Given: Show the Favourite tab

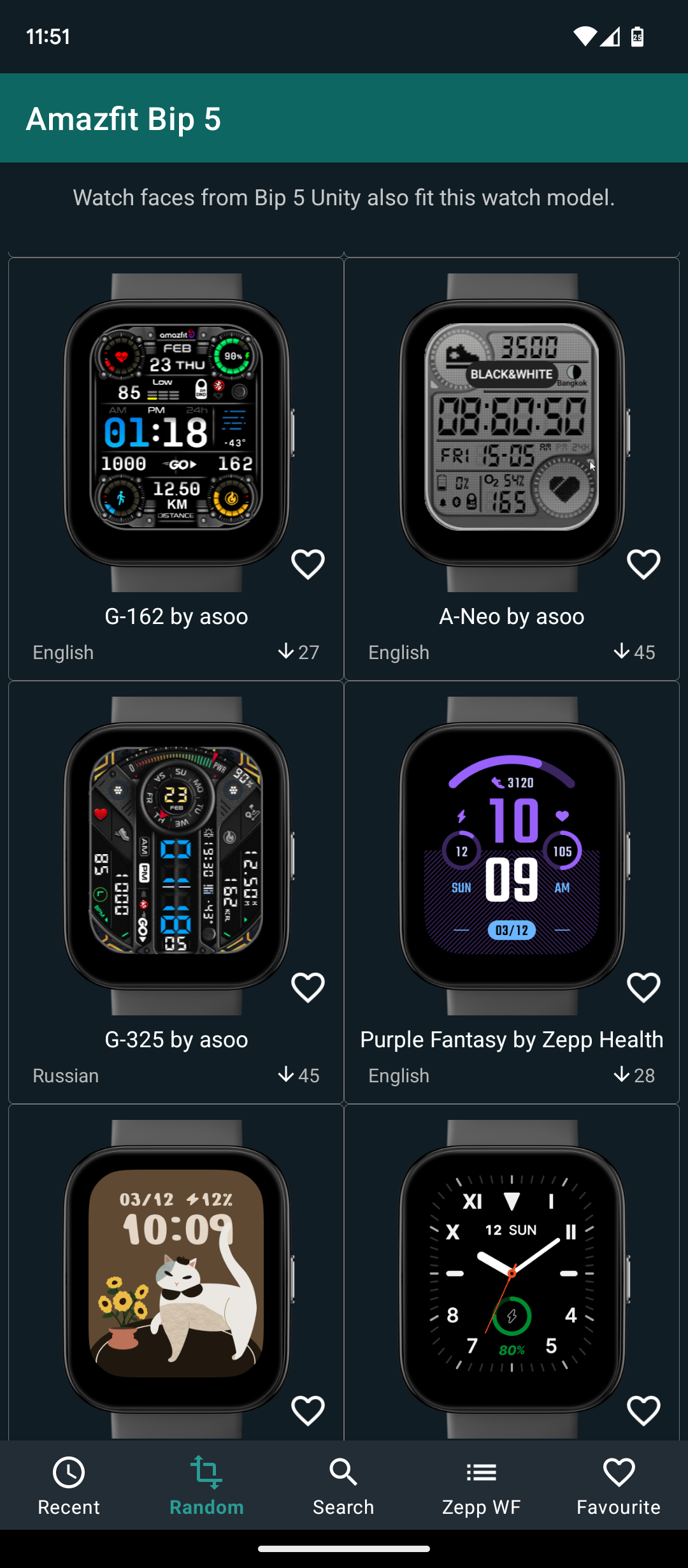Looking at the screenshot, I should click(619, 1485).
